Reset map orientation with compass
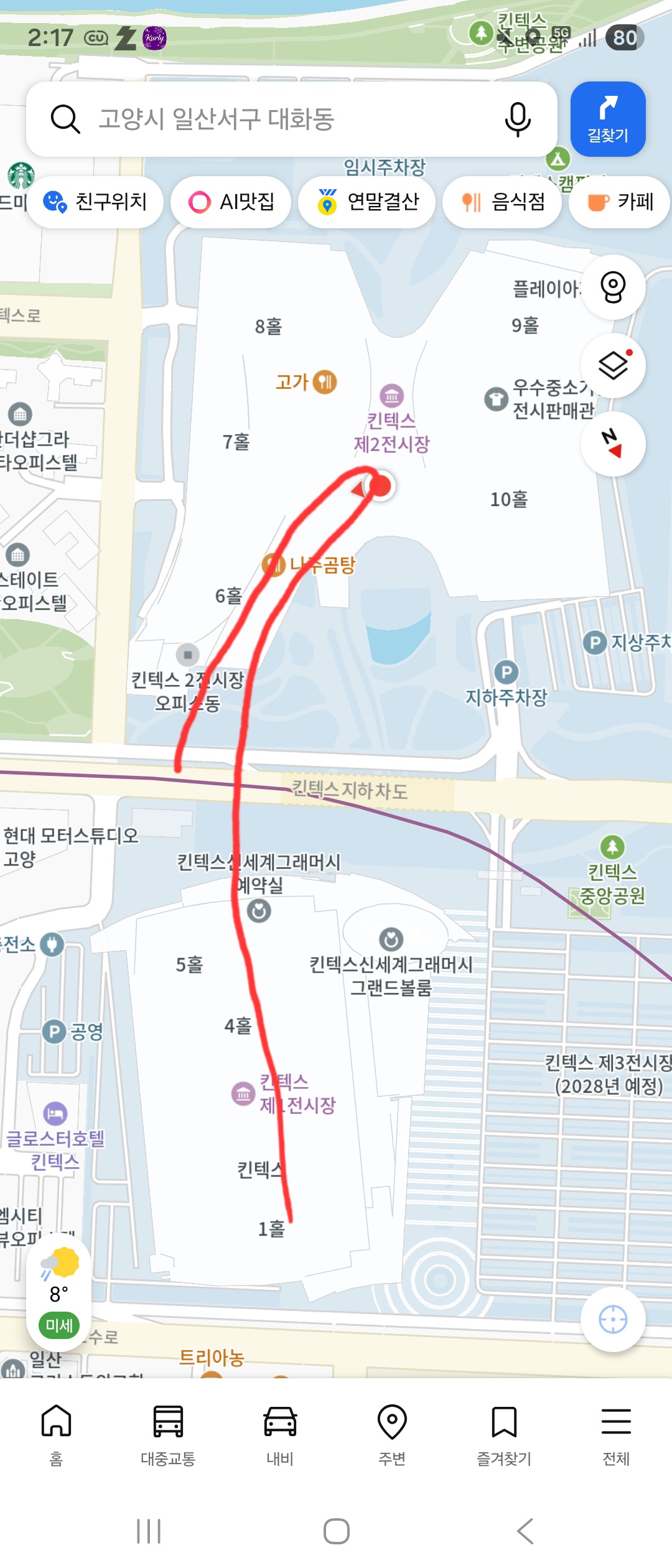Screen dimensions: 672x1568 612,444
